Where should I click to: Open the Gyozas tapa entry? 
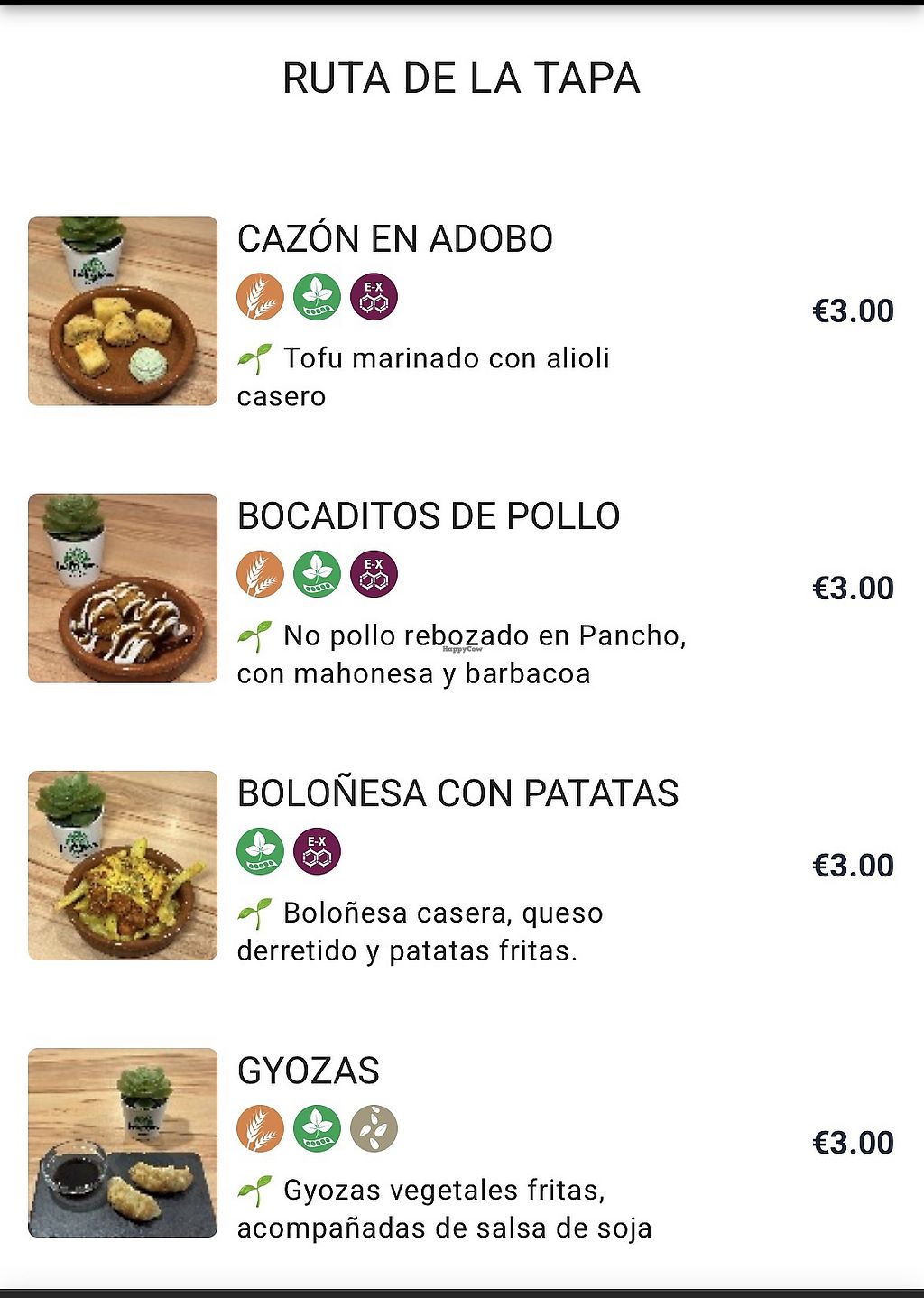[309, 1071]
